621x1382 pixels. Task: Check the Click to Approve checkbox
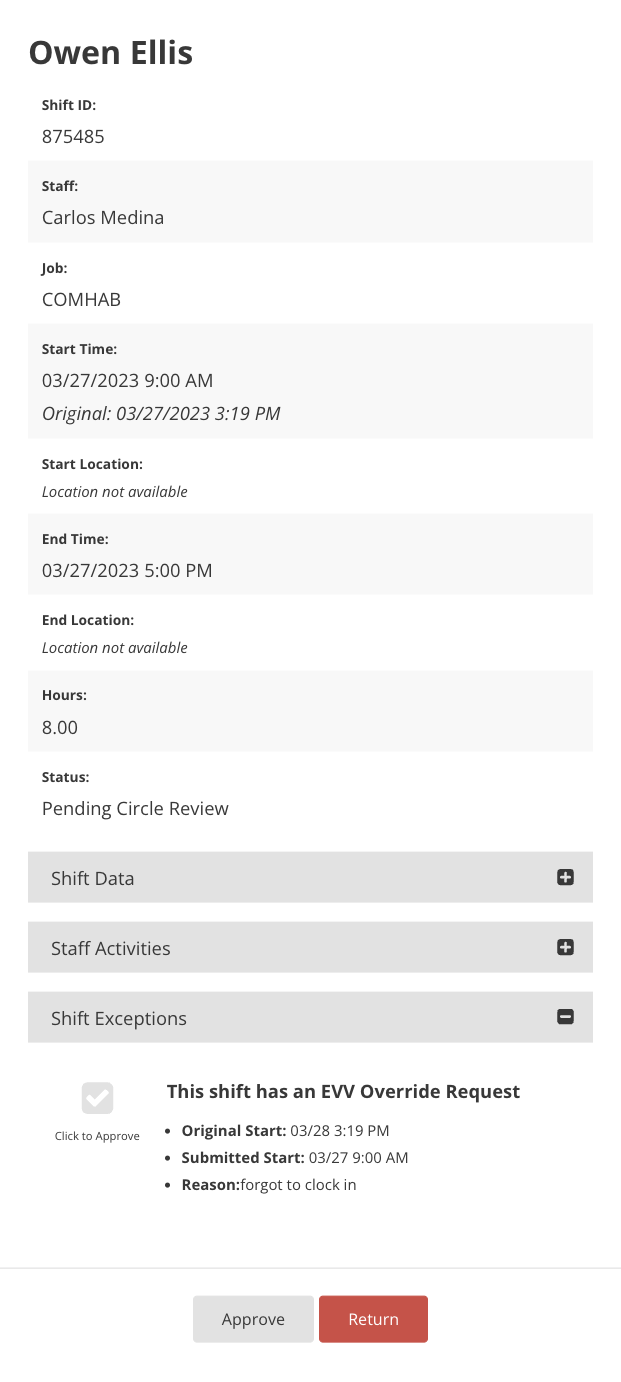[x=97, y=1098]
